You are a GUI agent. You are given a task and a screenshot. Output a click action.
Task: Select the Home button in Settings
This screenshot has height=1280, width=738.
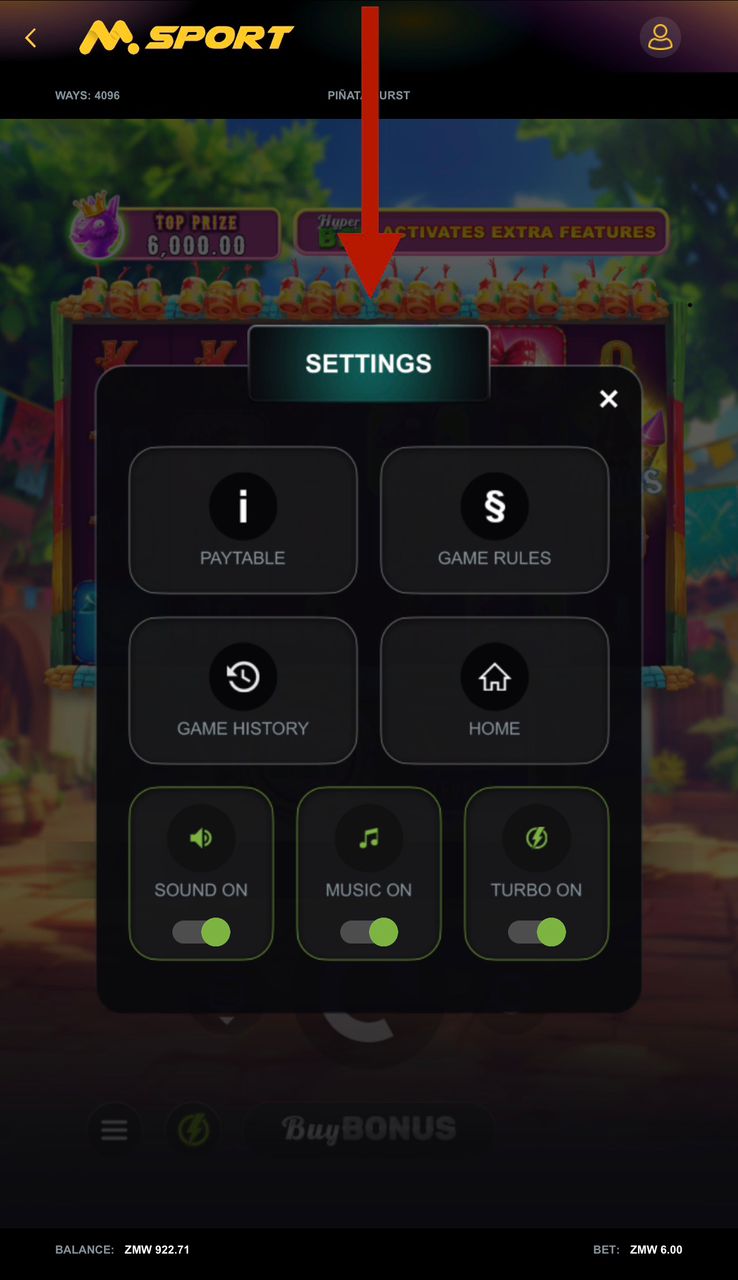[495, 690]
